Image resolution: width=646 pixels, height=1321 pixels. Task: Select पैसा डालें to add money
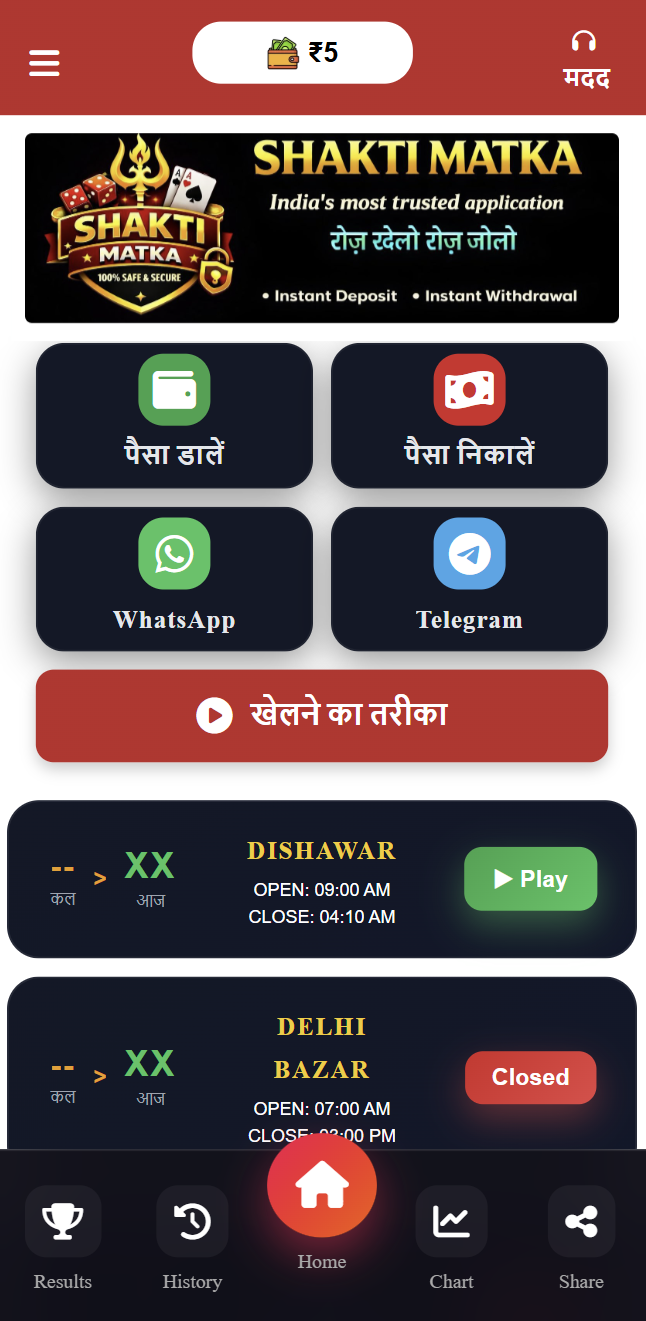click(174, 416)
